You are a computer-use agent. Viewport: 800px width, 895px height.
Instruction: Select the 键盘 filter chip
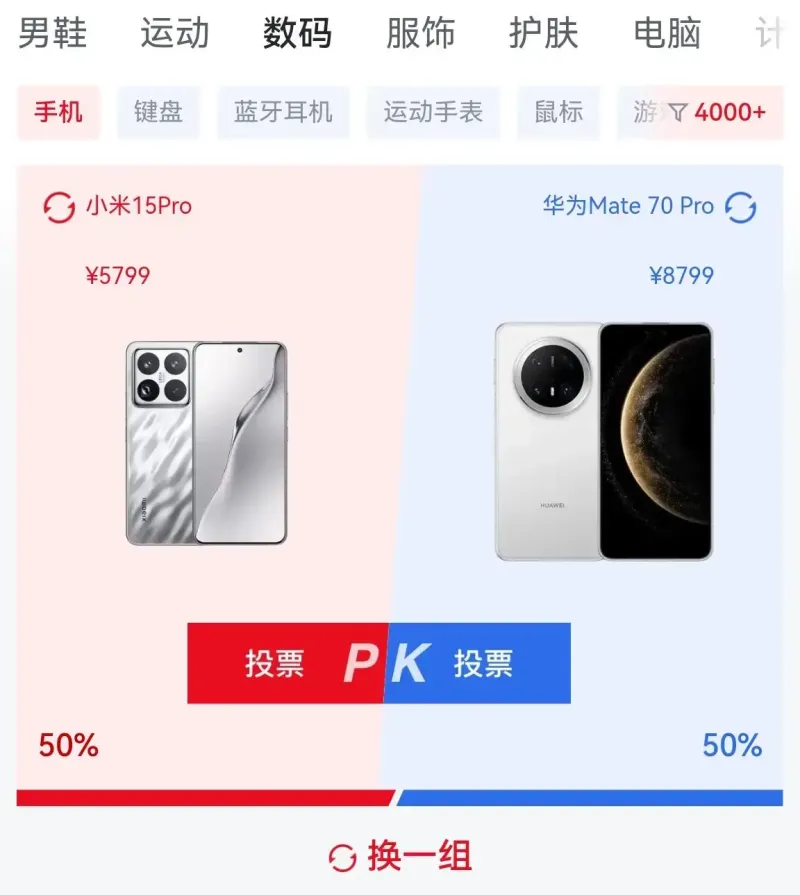[x=159, y=112]
